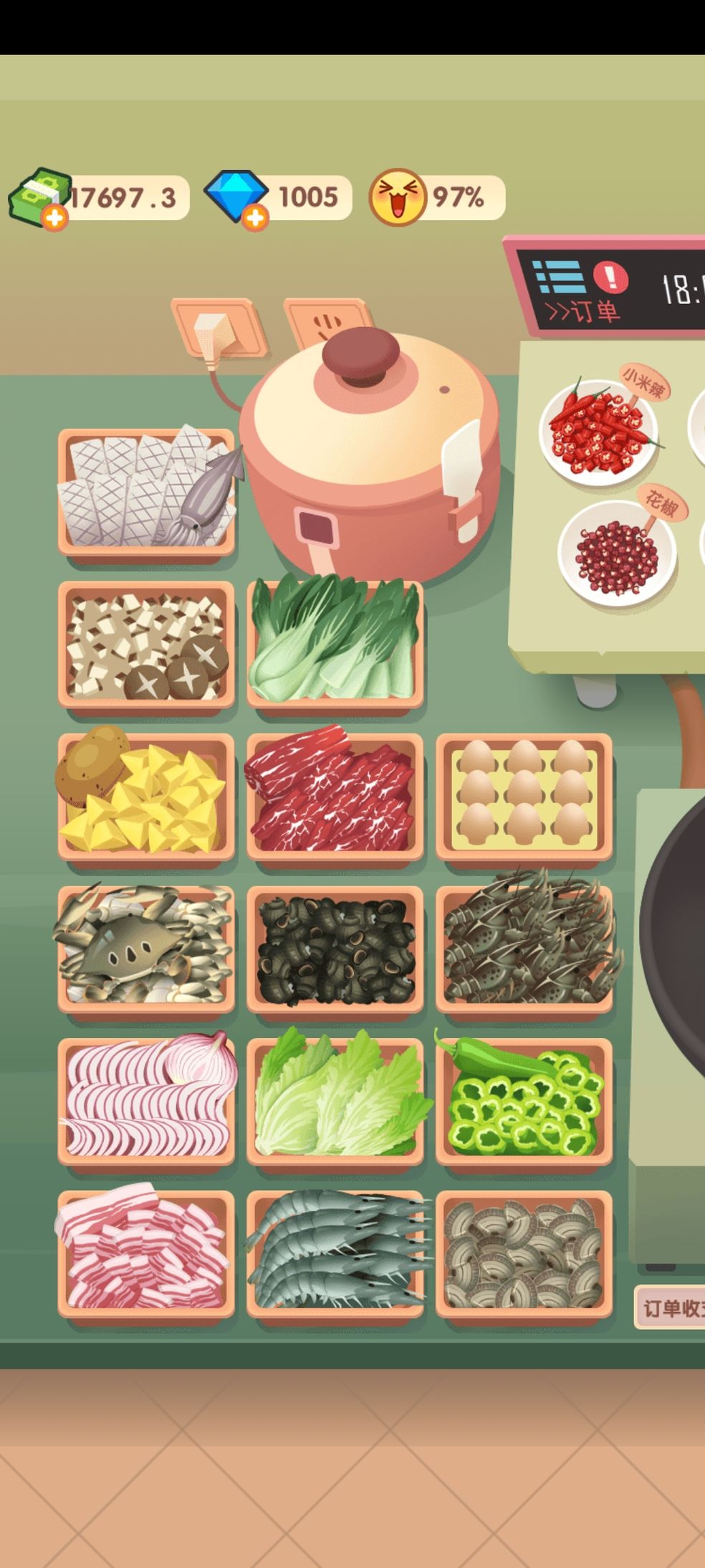The width and height of the screenshot is (705, 1568).
Task: Select the crab tray
Action: coord(146,949)
